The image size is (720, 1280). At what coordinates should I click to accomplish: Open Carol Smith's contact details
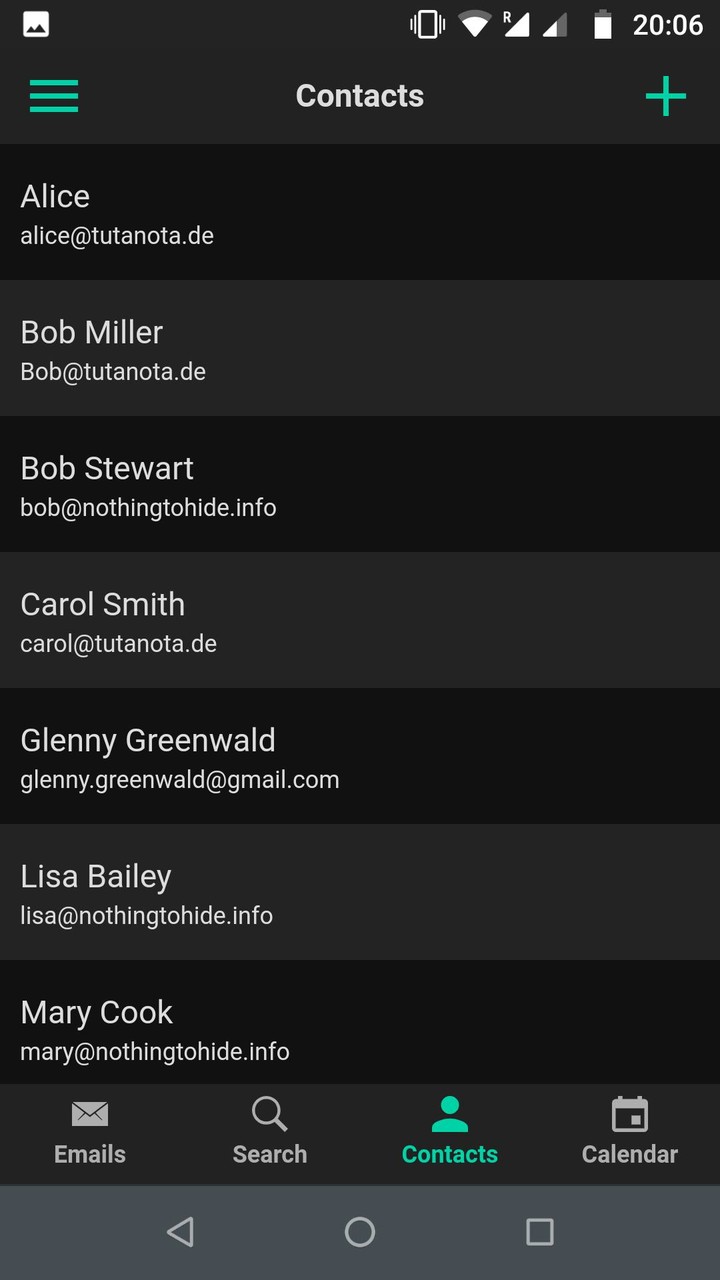click(x=360, y=621)
